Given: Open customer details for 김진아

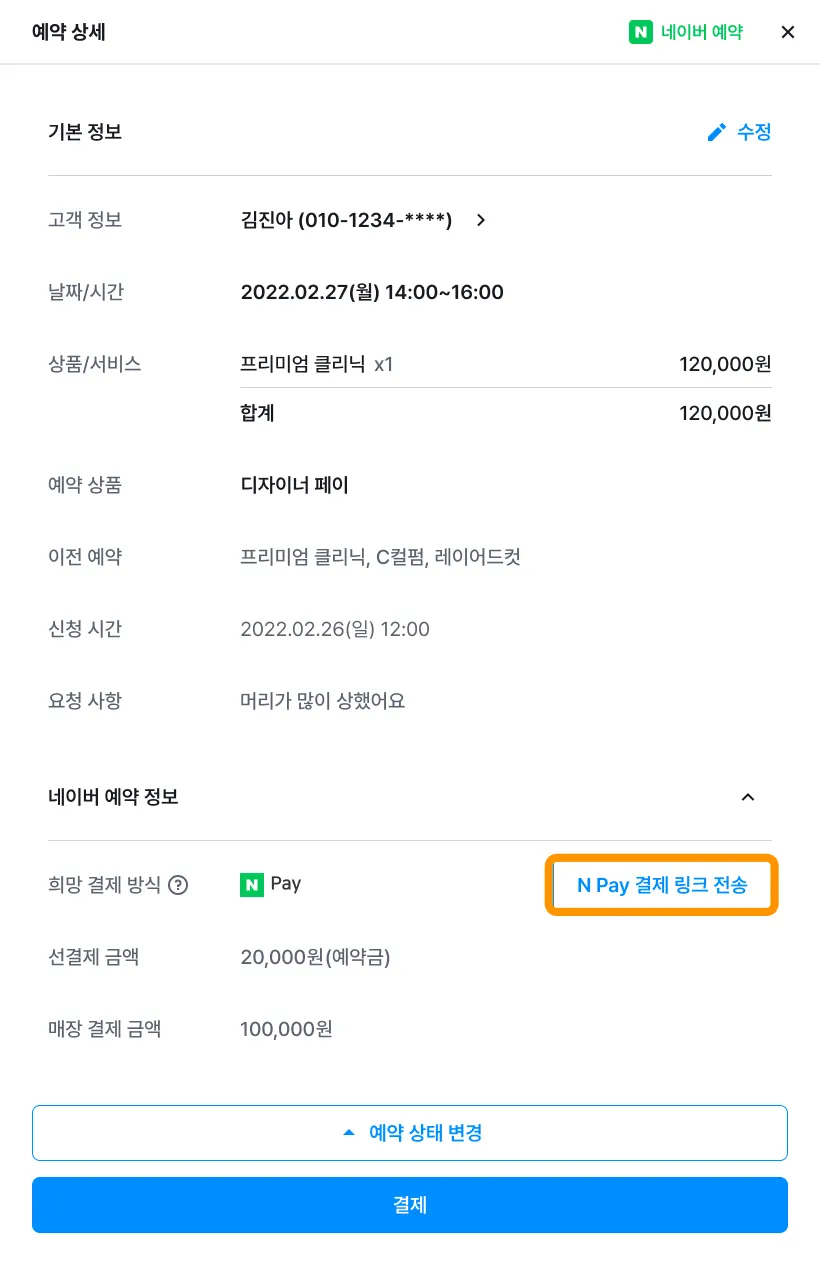Looking at the screenshot, I should pyautogui.click(x=481, y=220).
